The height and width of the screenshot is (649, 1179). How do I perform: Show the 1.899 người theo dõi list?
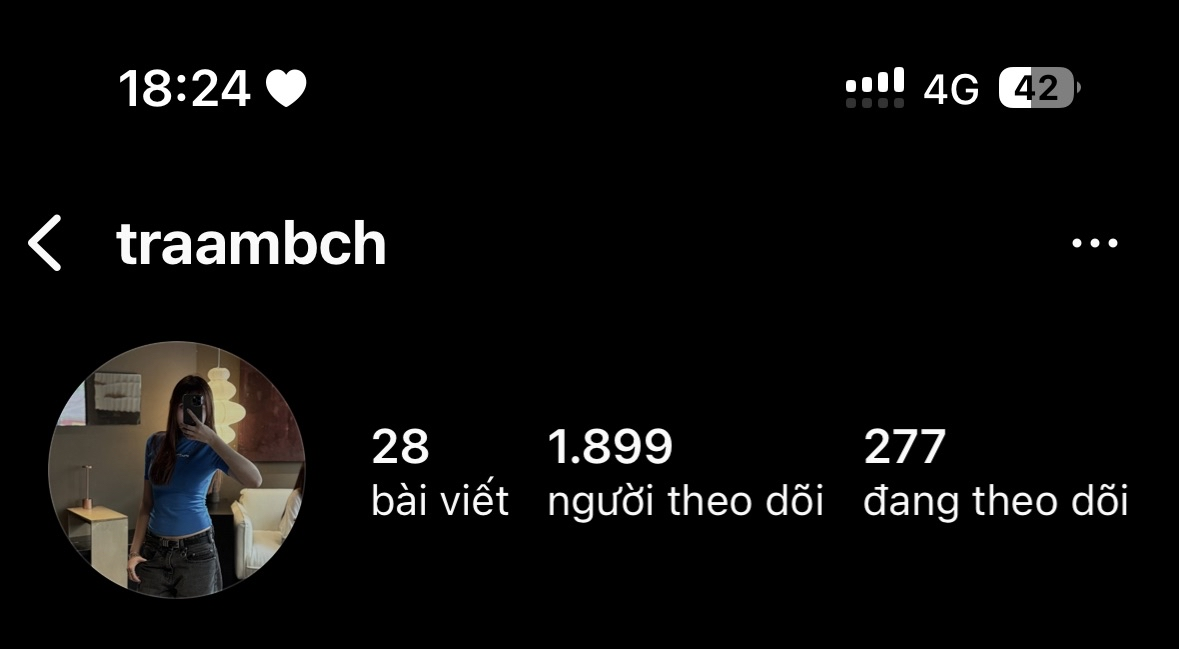point(685,472)
